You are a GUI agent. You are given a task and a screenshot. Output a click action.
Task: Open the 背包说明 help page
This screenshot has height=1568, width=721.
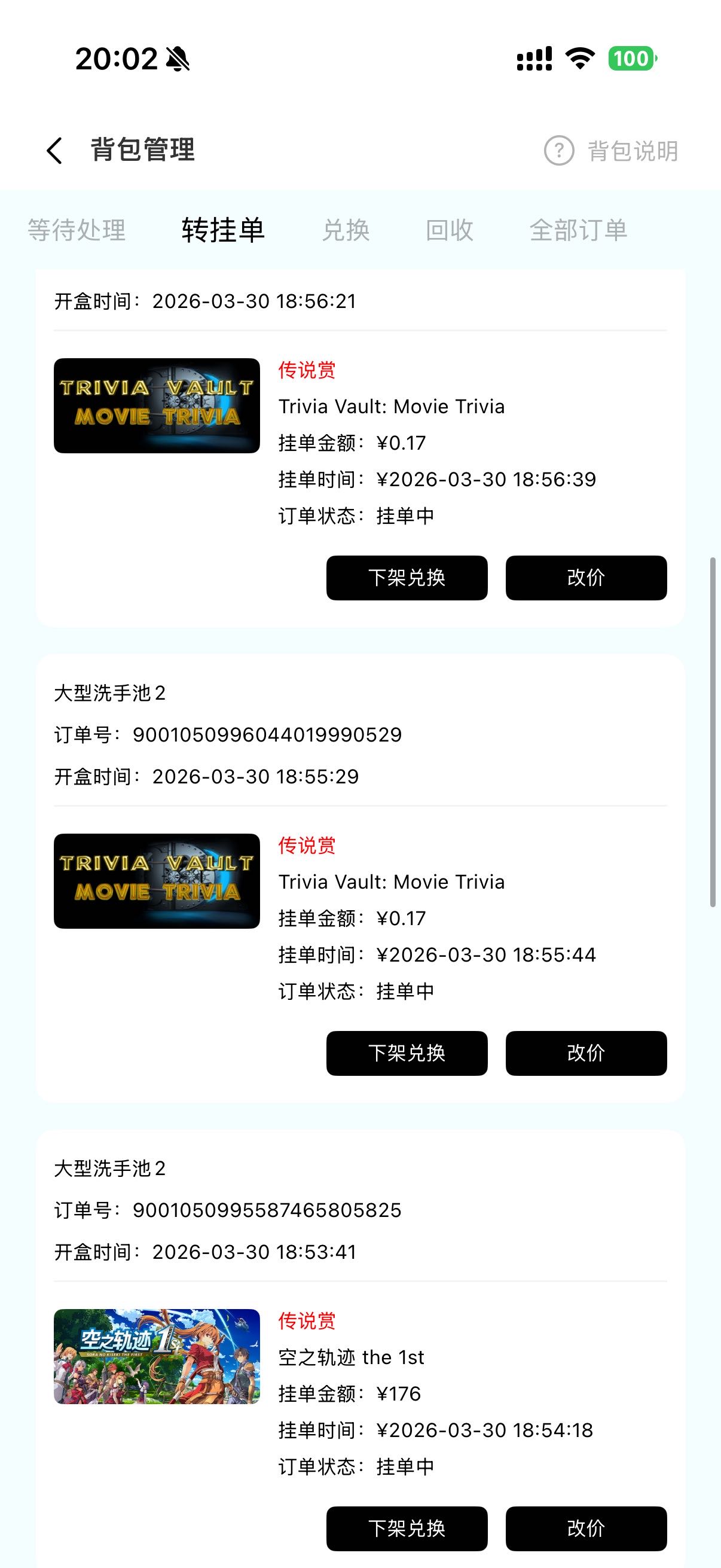click(611, 151)
